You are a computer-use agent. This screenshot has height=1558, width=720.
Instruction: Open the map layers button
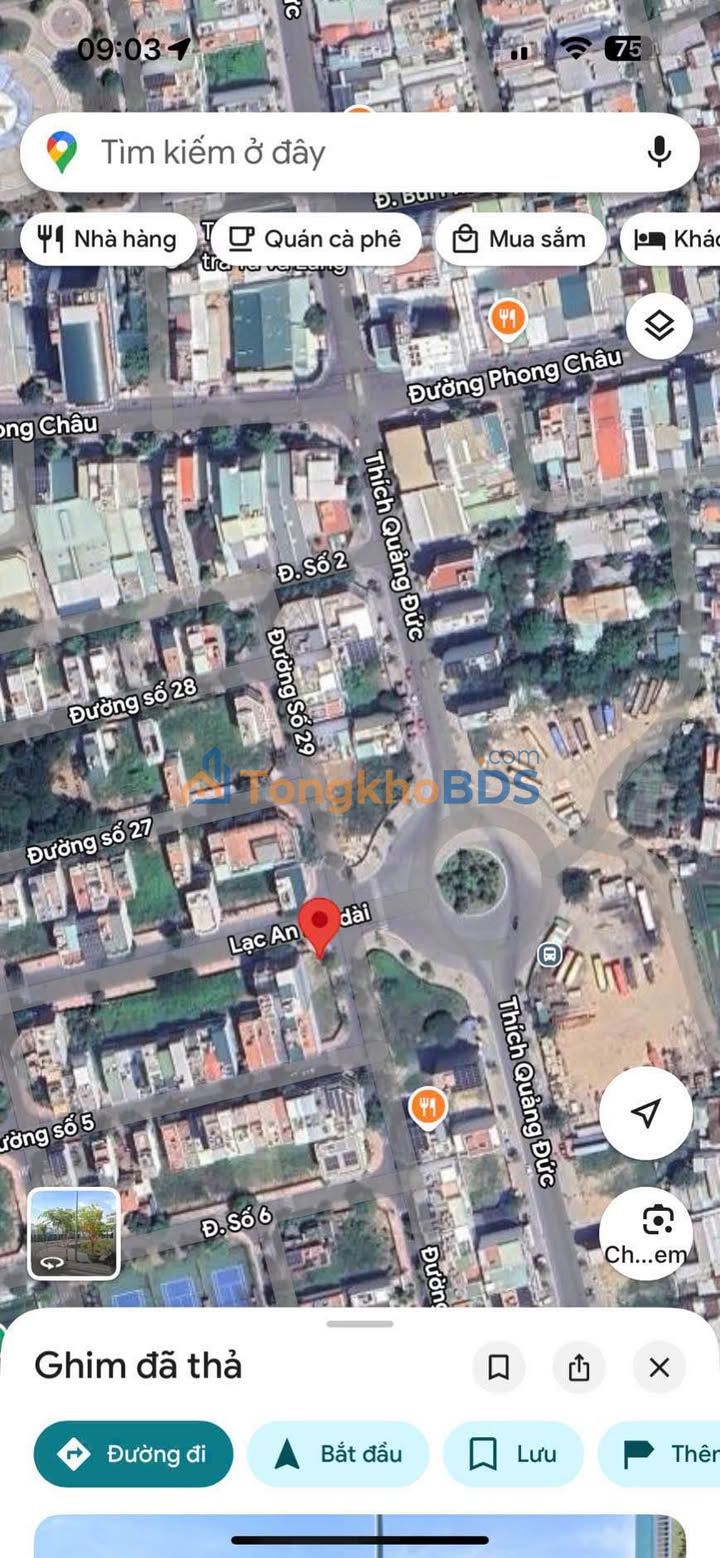(659, 326)
